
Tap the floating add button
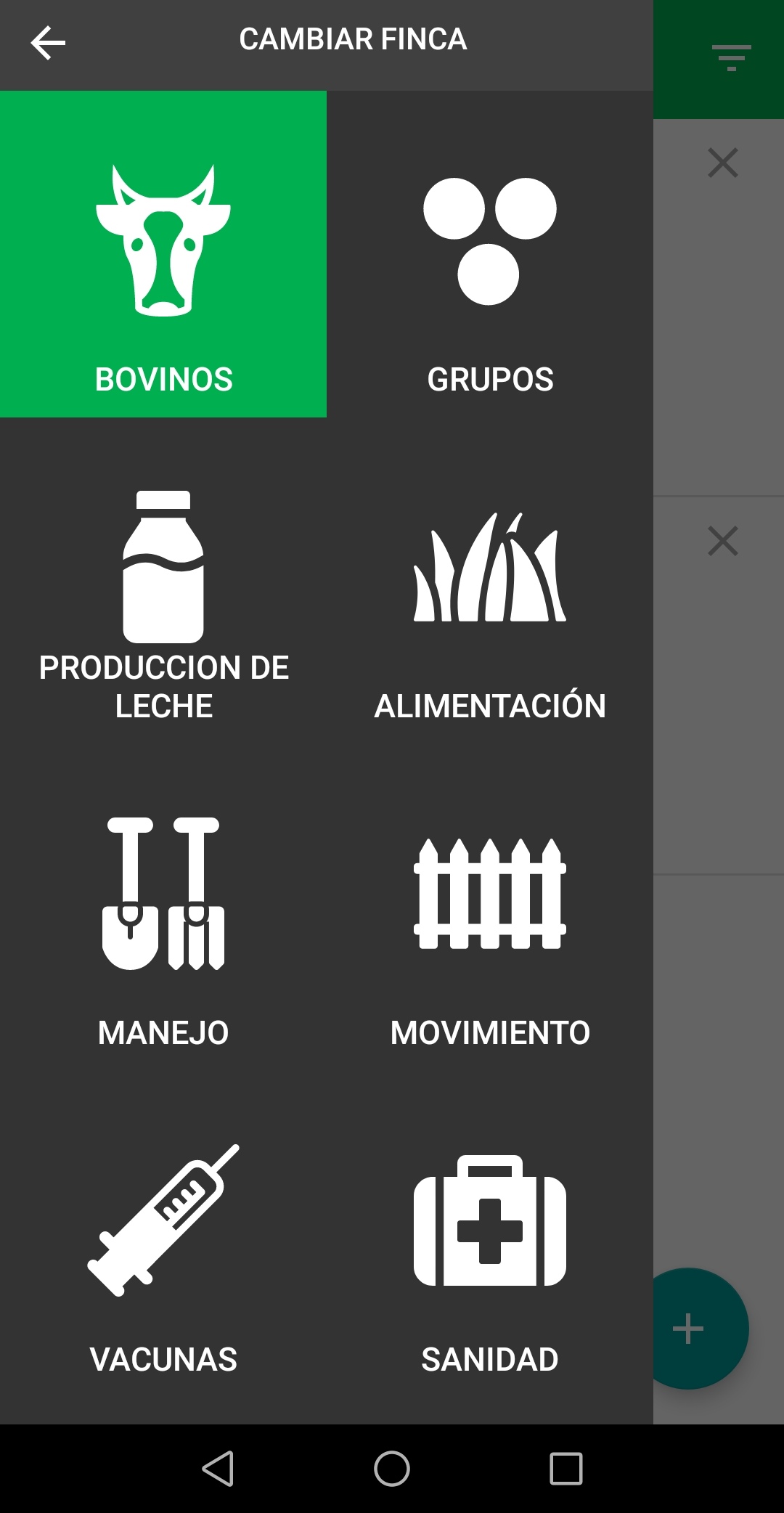[697, 1329]
